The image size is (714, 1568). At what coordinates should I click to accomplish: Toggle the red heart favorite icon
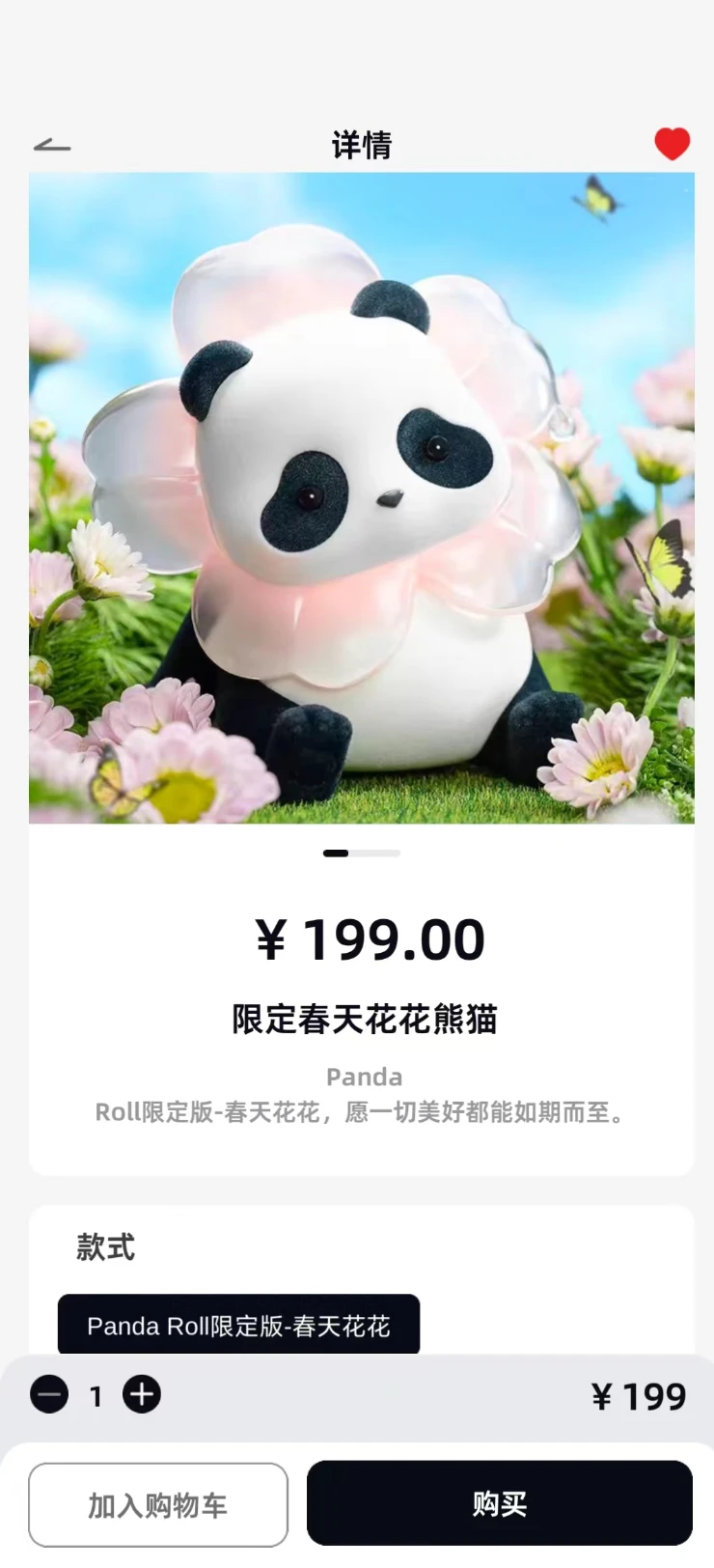[672, 144]
